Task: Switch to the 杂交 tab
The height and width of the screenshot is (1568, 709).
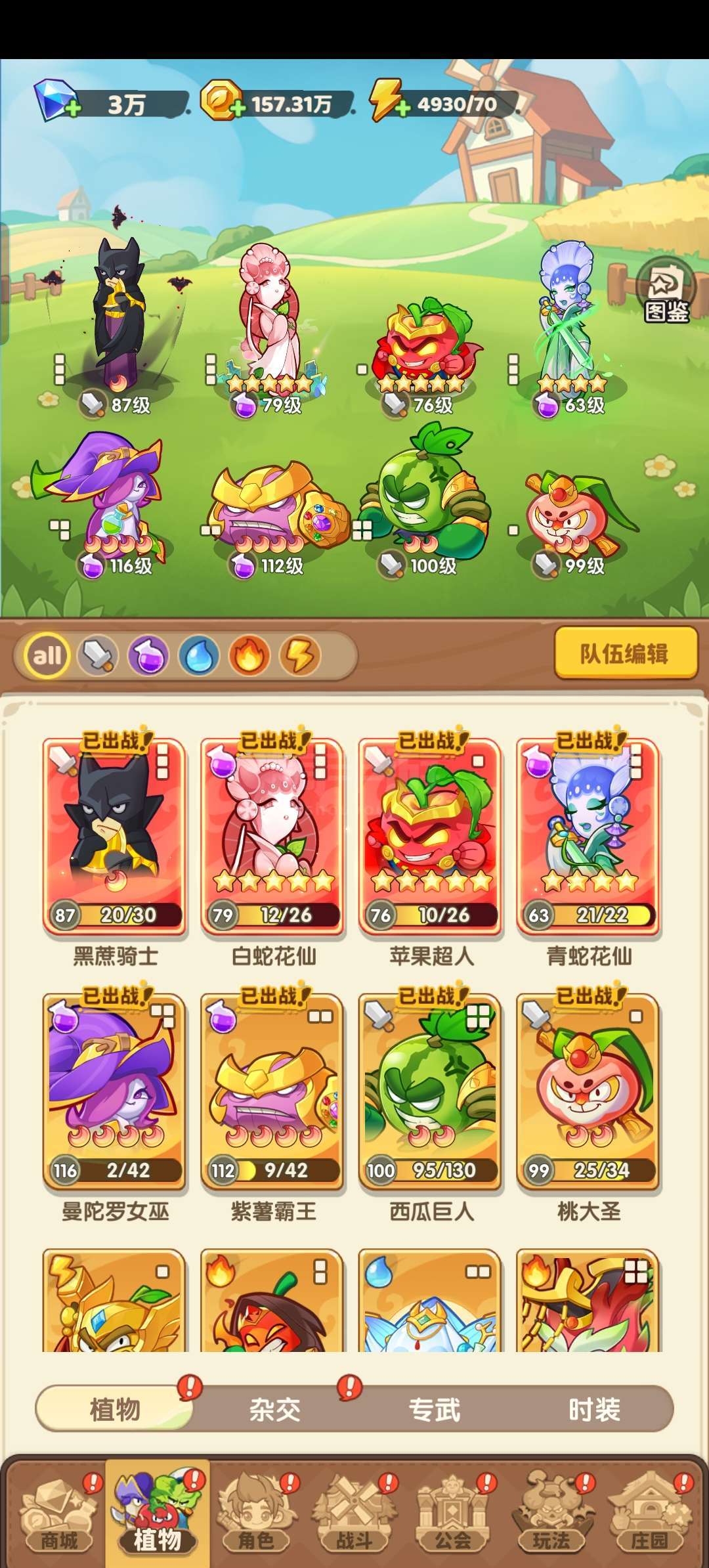Action: (274, 1410)
